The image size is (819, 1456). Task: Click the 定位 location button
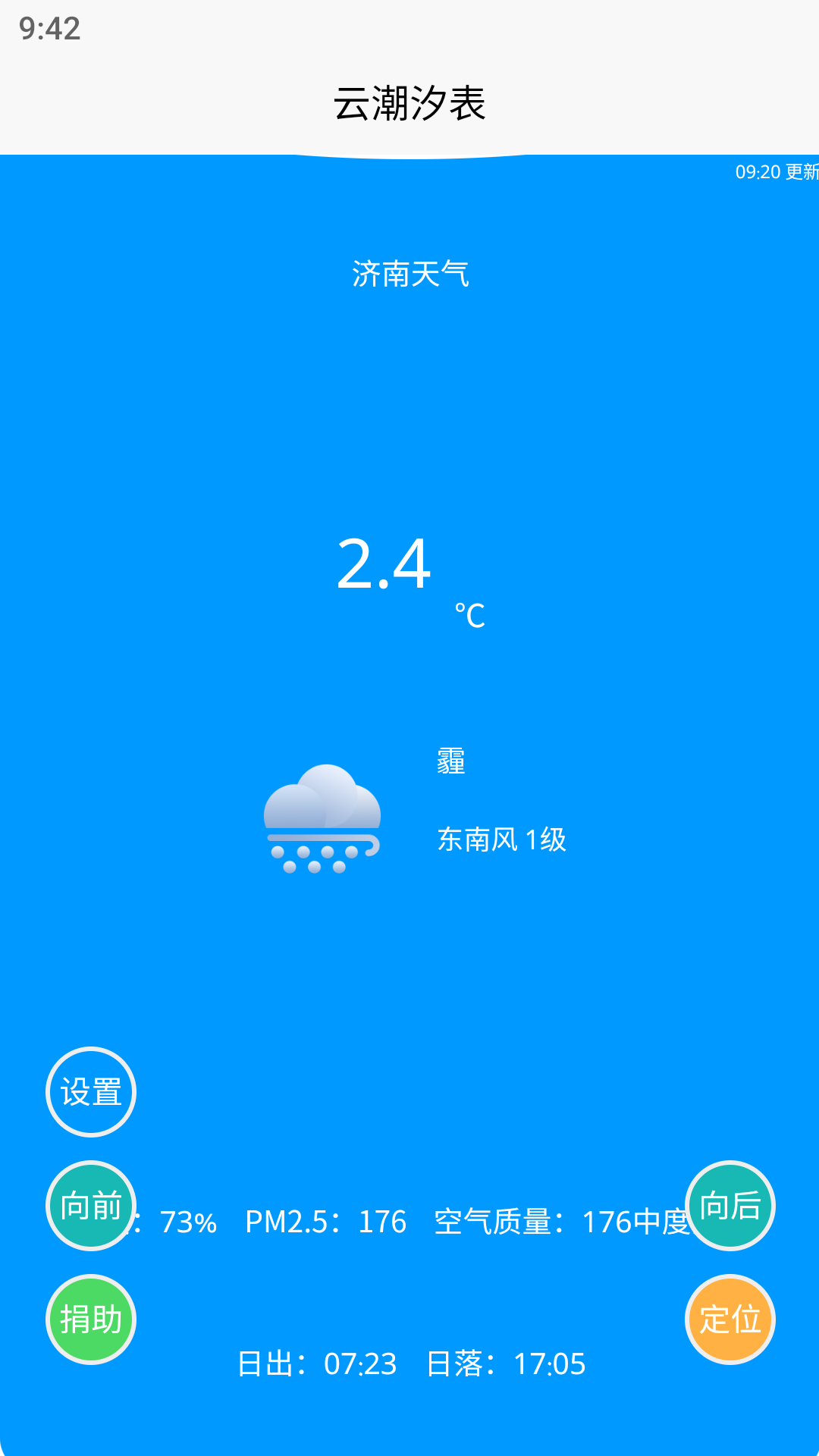point(729,1319)
